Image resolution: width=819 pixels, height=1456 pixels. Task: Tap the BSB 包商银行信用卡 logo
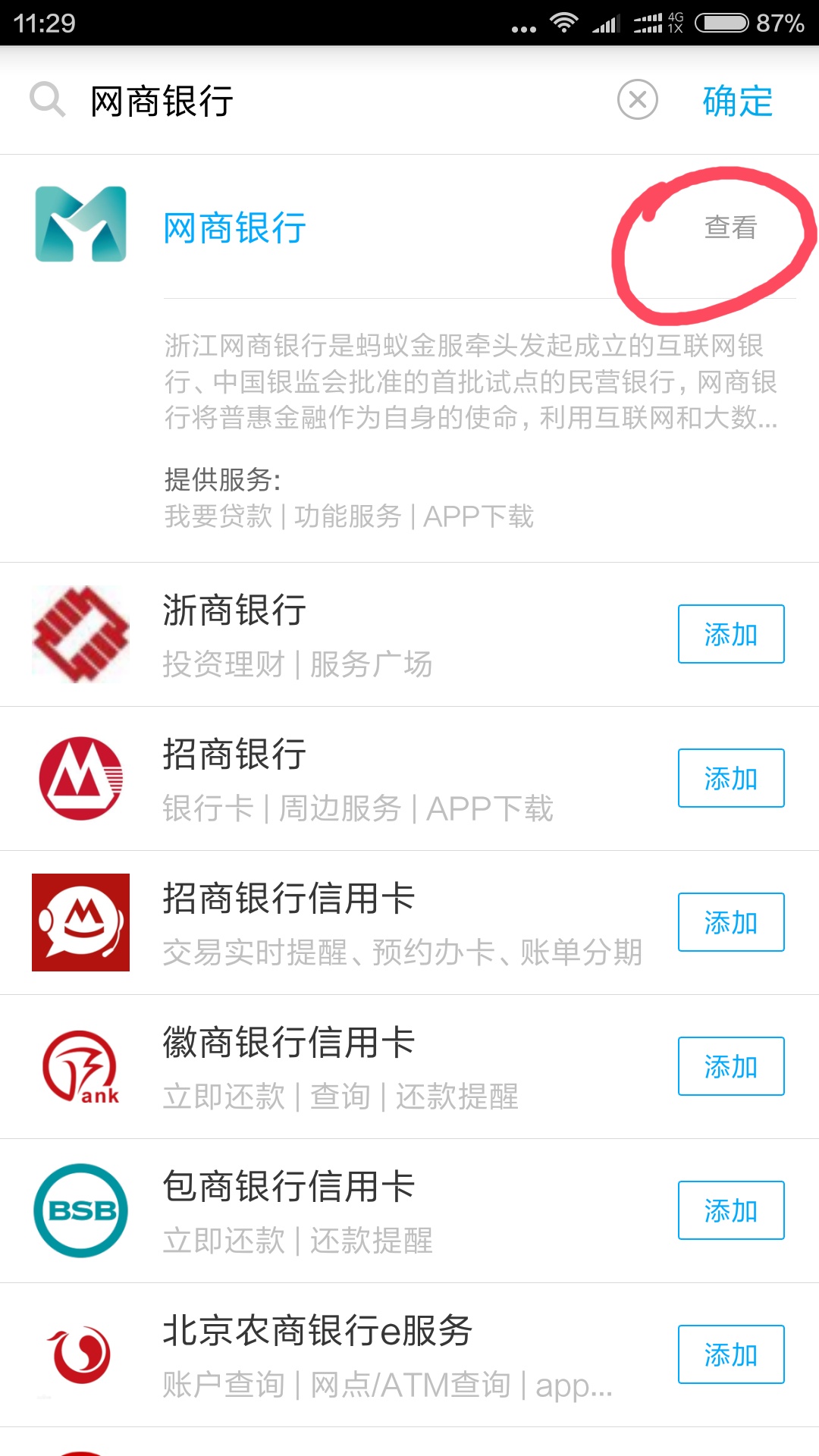(x=80, y=1210)
